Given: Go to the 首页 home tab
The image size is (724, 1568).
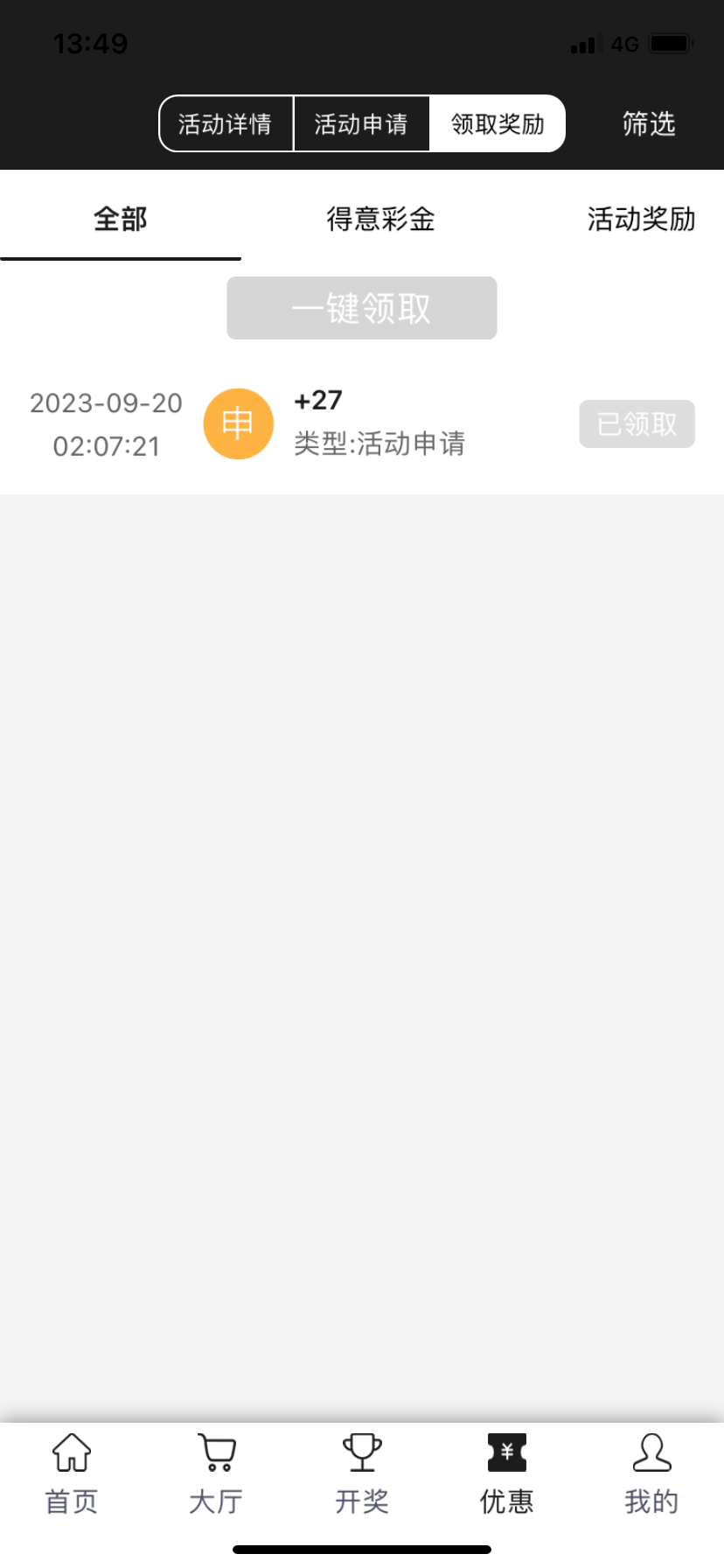Looking at the screenshot, I should 72,1475.
